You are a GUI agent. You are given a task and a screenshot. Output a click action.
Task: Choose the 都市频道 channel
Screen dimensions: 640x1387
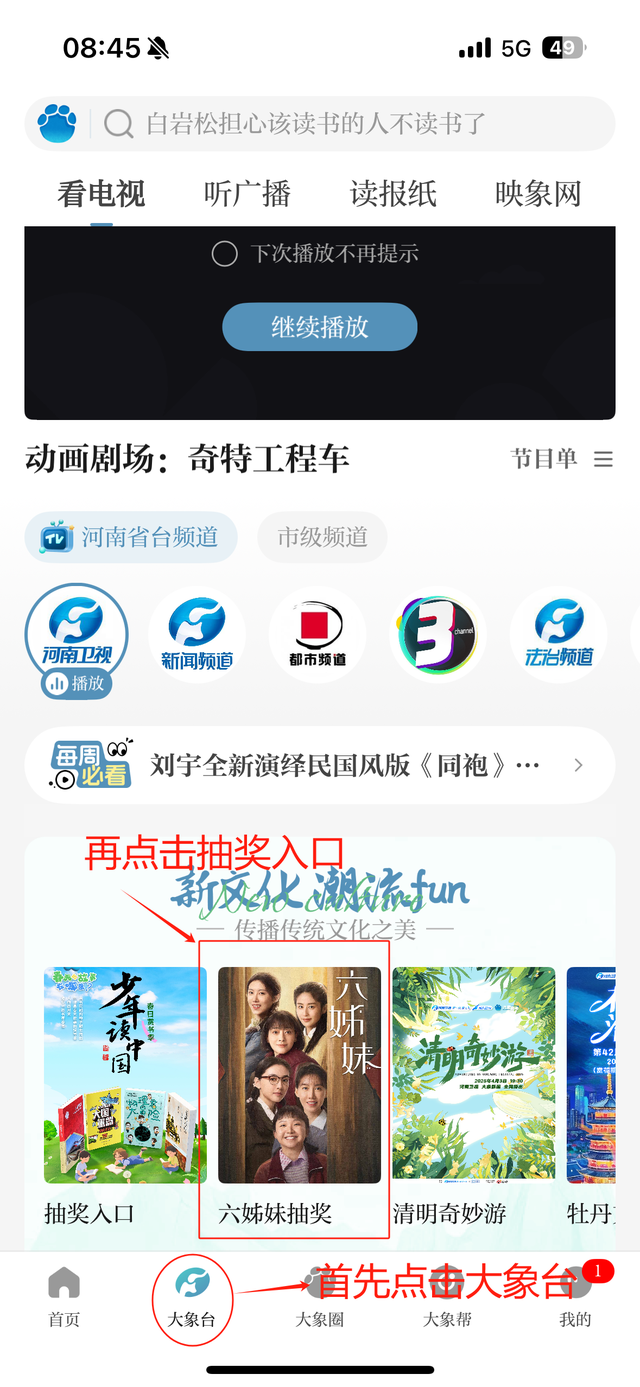317,635
